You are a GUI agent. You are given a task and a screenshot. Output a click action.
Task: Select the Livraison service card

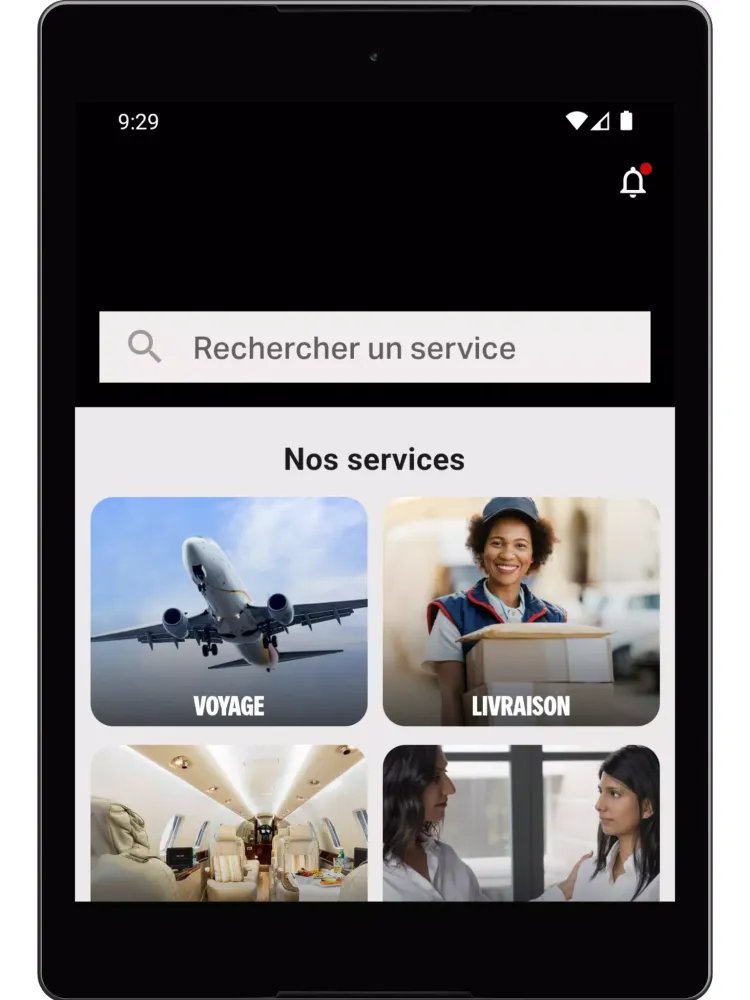[521, 611]
